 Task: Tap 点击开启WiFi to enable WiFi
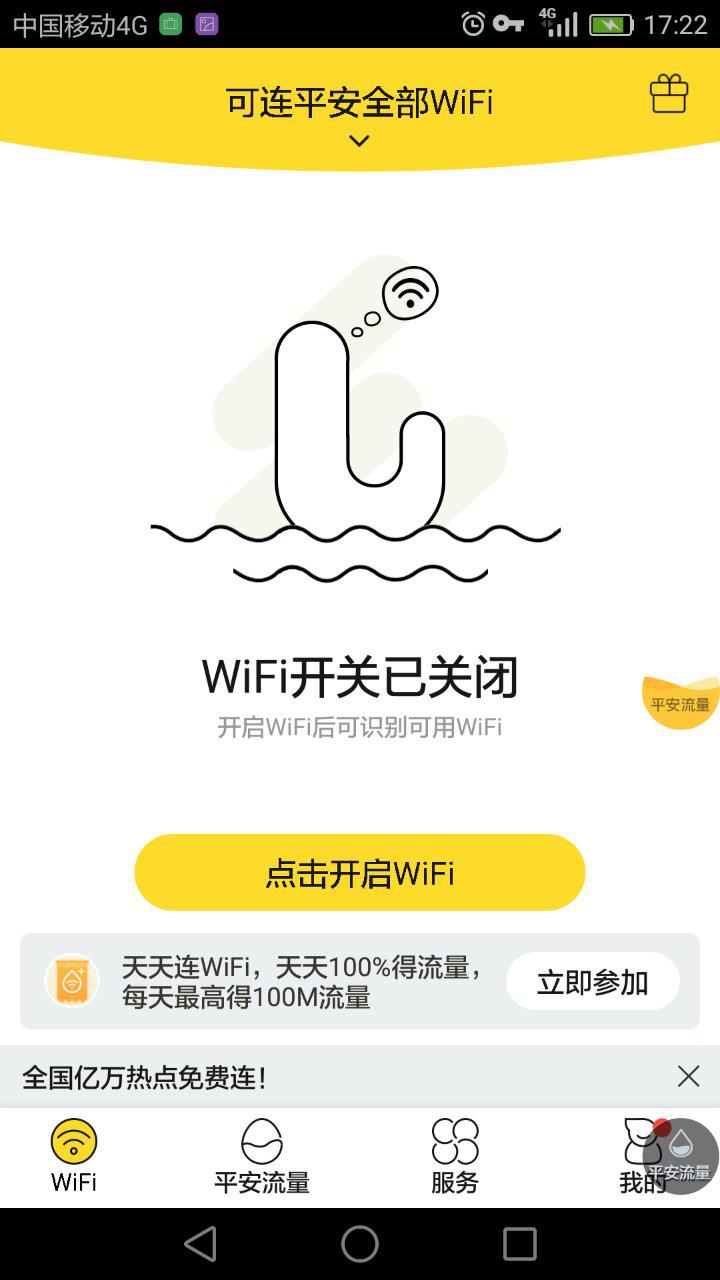click(359, 872)
